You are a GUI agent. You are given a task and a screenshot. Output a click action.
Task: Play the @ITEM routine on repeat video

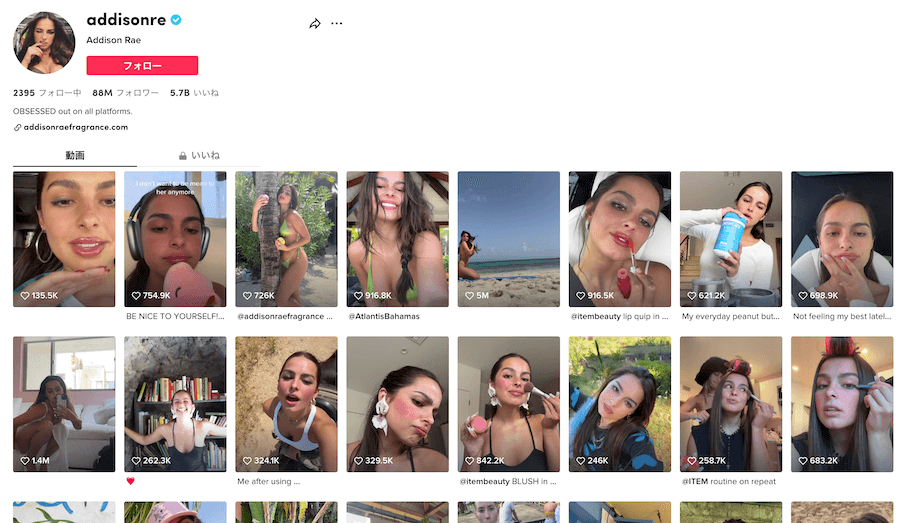tap(730, 403)
